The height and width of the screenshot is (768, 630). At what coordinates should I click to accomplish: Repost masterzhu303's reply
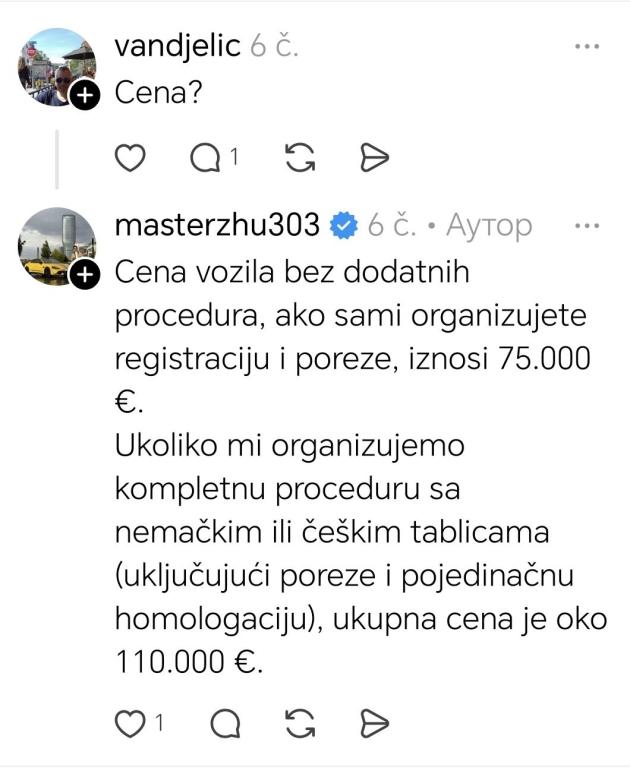pos(300,724)
